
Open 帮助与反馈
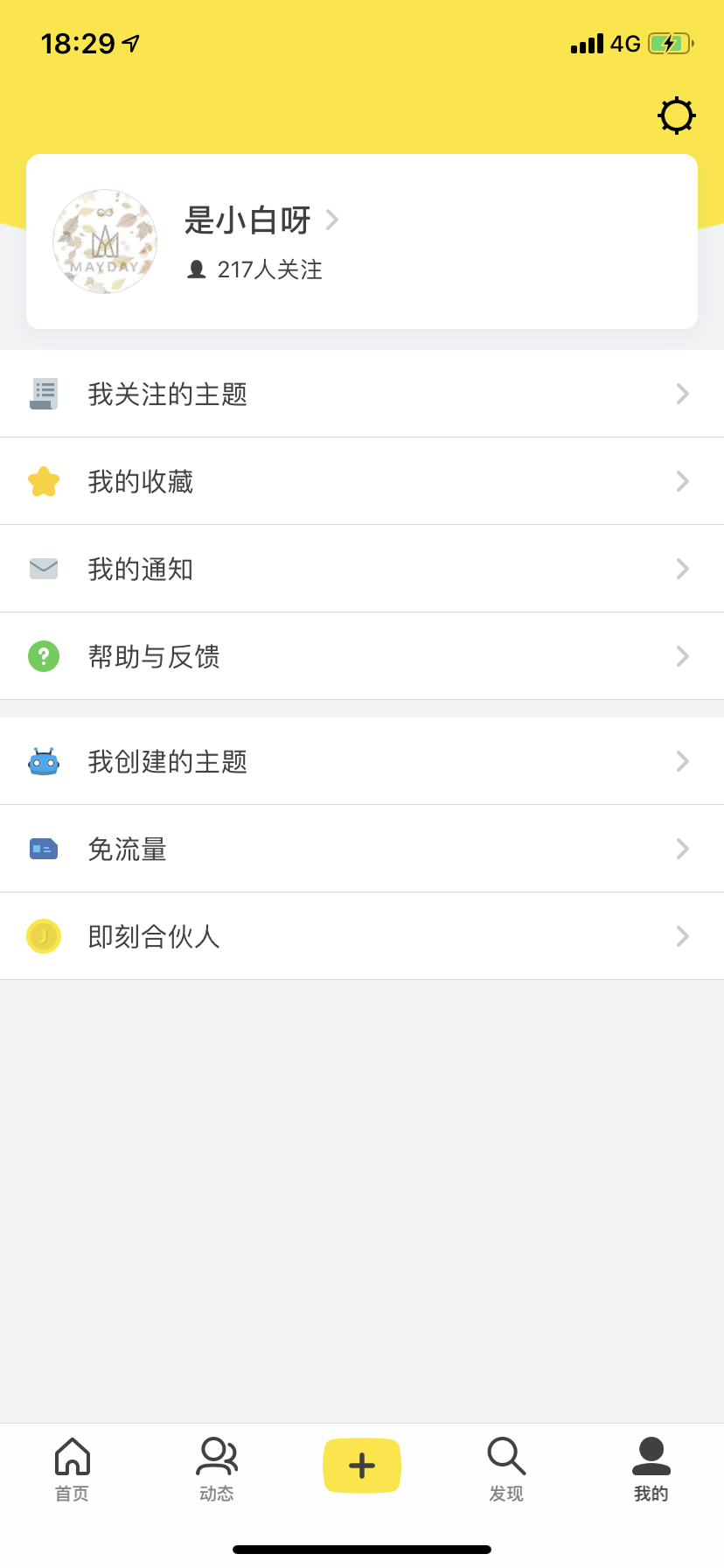tap(362, 656)
